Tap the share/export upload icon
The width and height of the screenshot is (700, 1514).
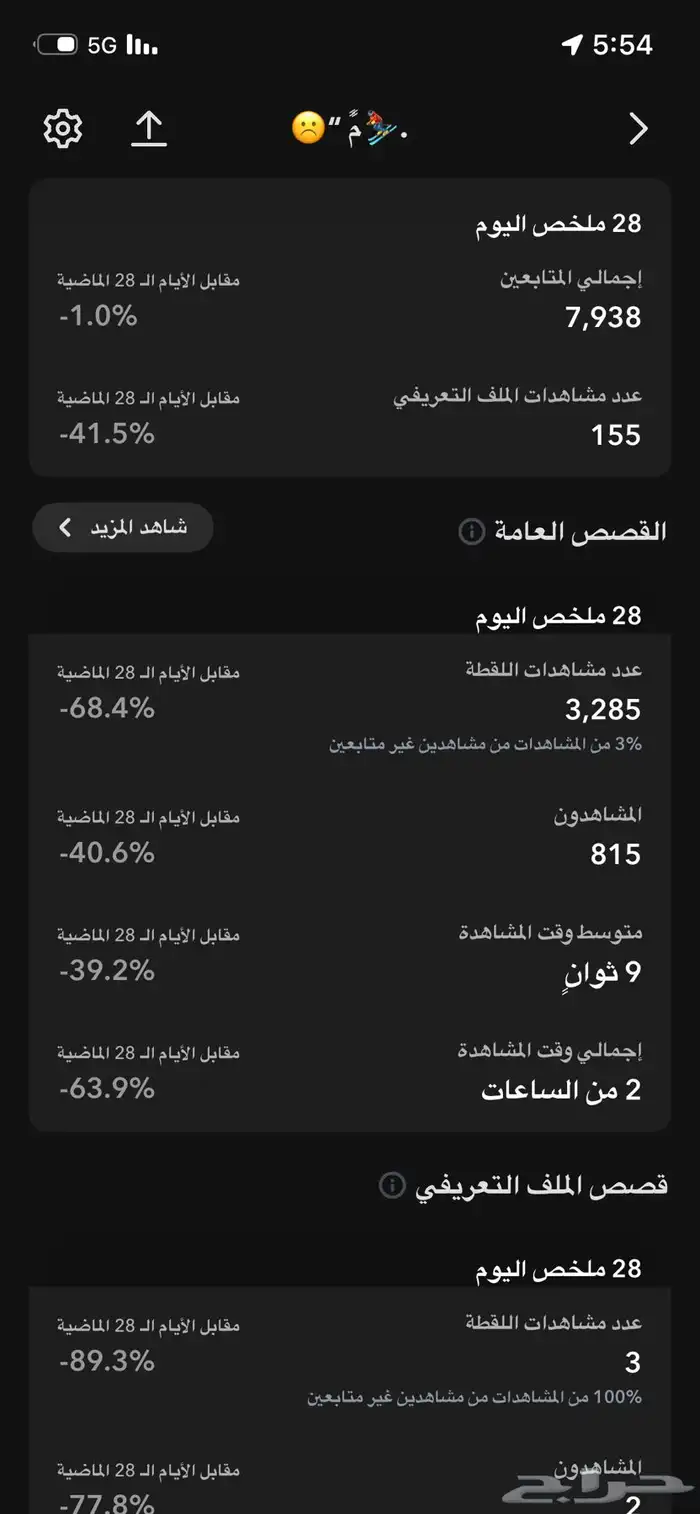149,128
